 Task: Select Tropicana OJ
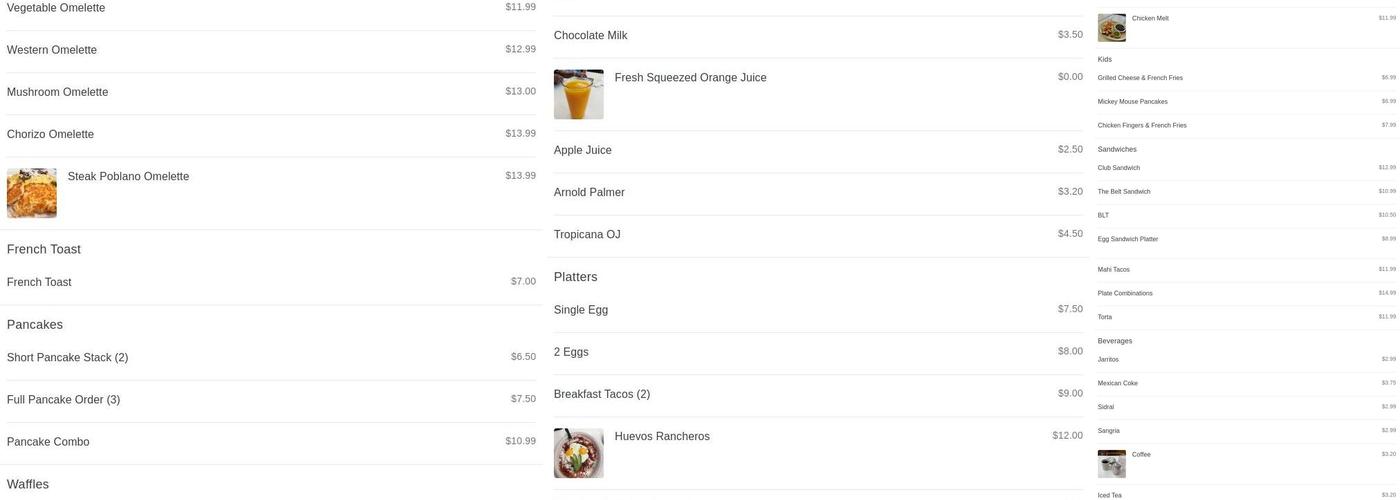pyautogui.click(x=587, y=235)
